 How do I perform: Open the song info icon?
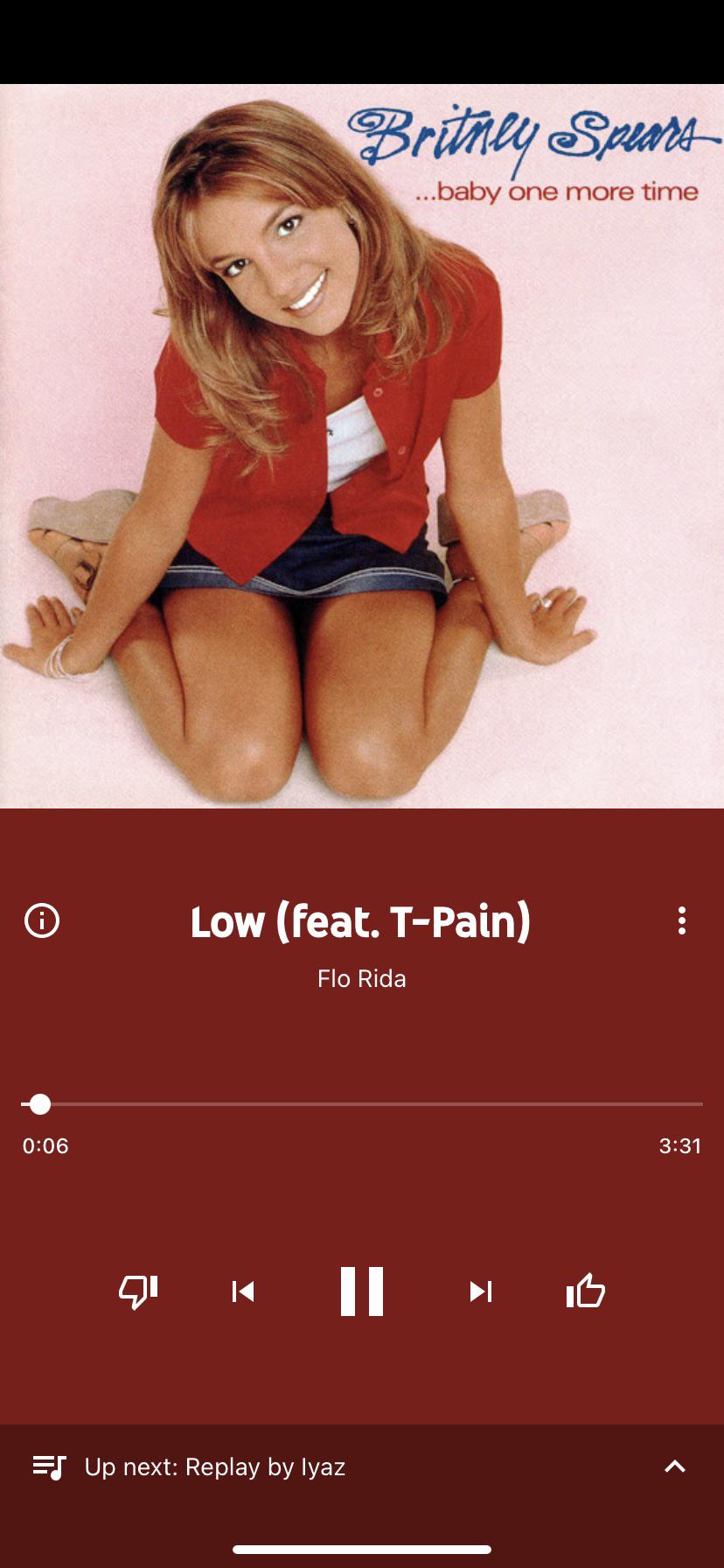(x=42, y=920)
